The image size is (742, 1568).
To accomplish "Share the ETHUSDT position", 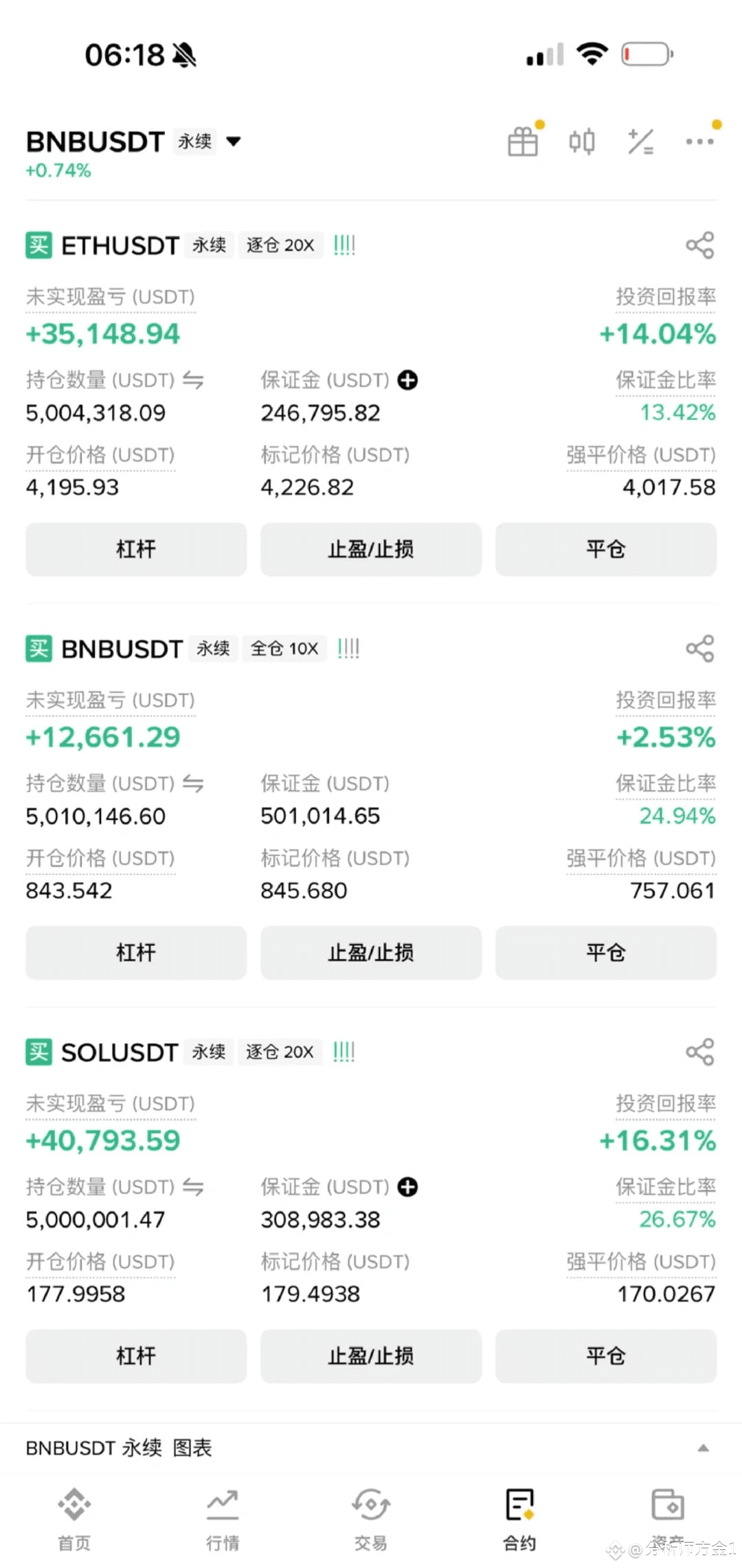I will [x=700, y=245].
